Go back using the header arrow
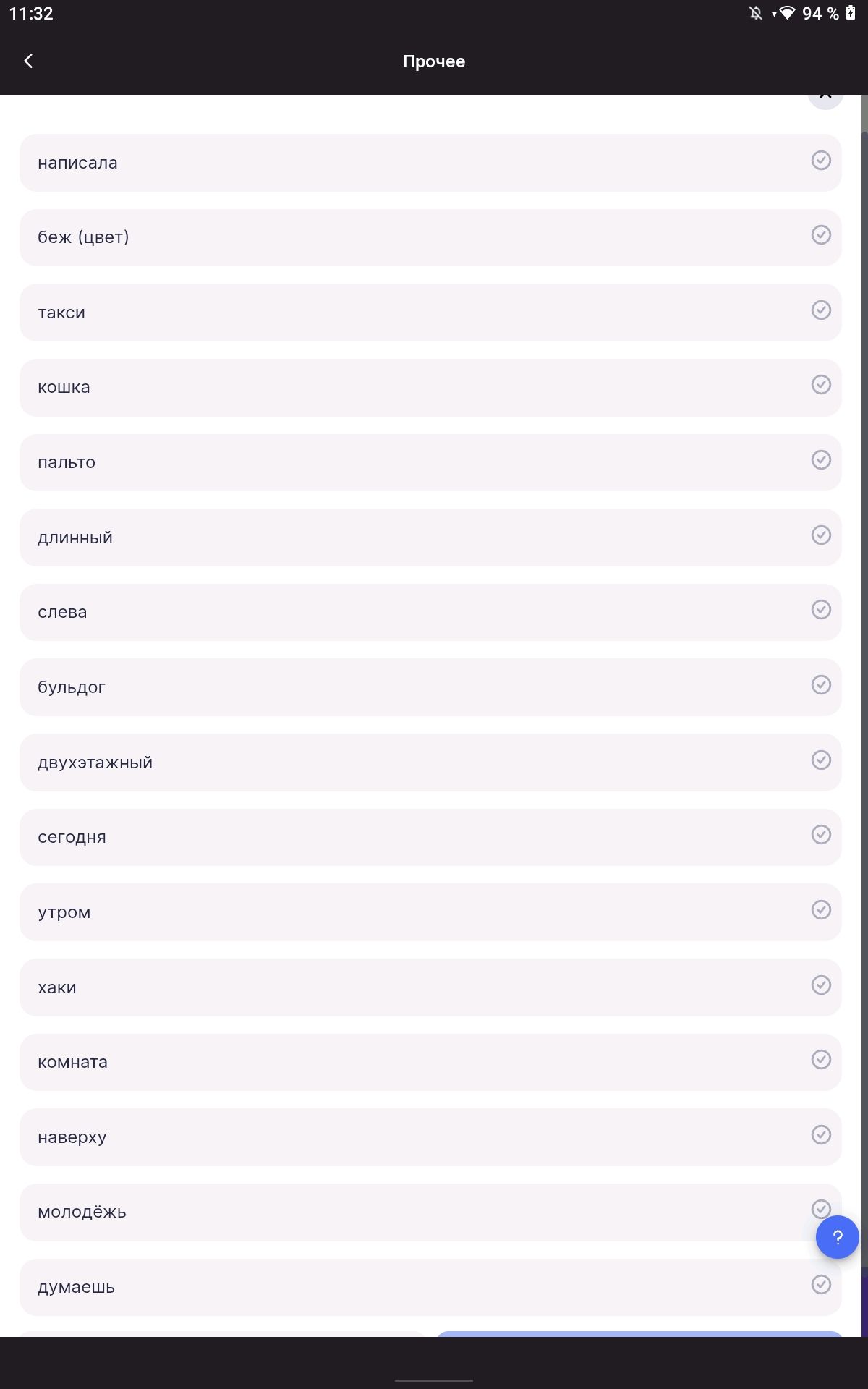Viewport: 868px width, 1389px height. 29,61
